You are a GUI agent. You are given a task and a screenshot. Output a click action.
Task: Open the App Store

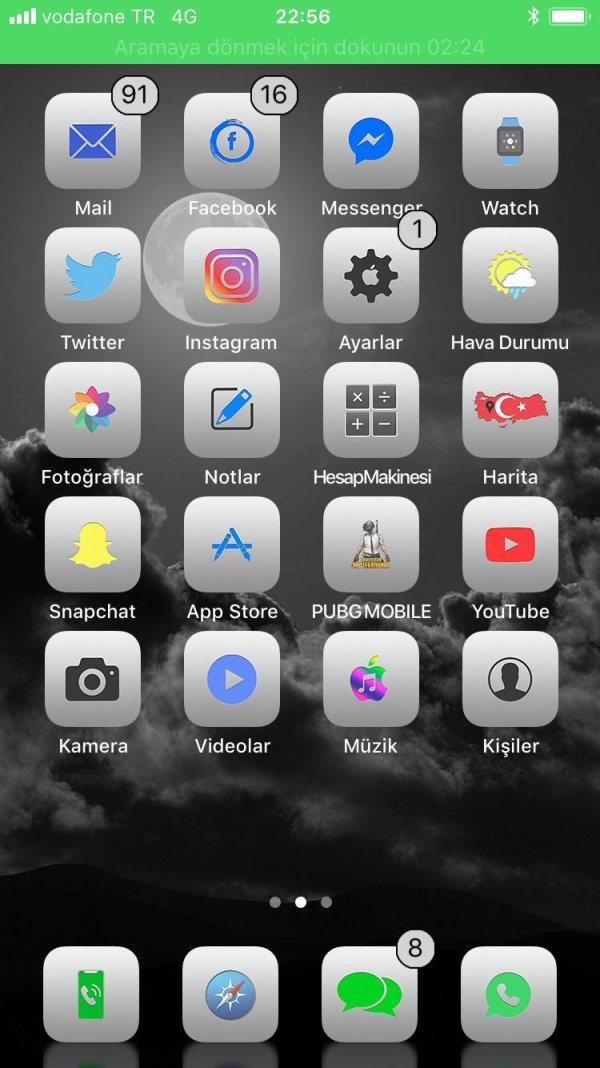click(x=232, y=545)
